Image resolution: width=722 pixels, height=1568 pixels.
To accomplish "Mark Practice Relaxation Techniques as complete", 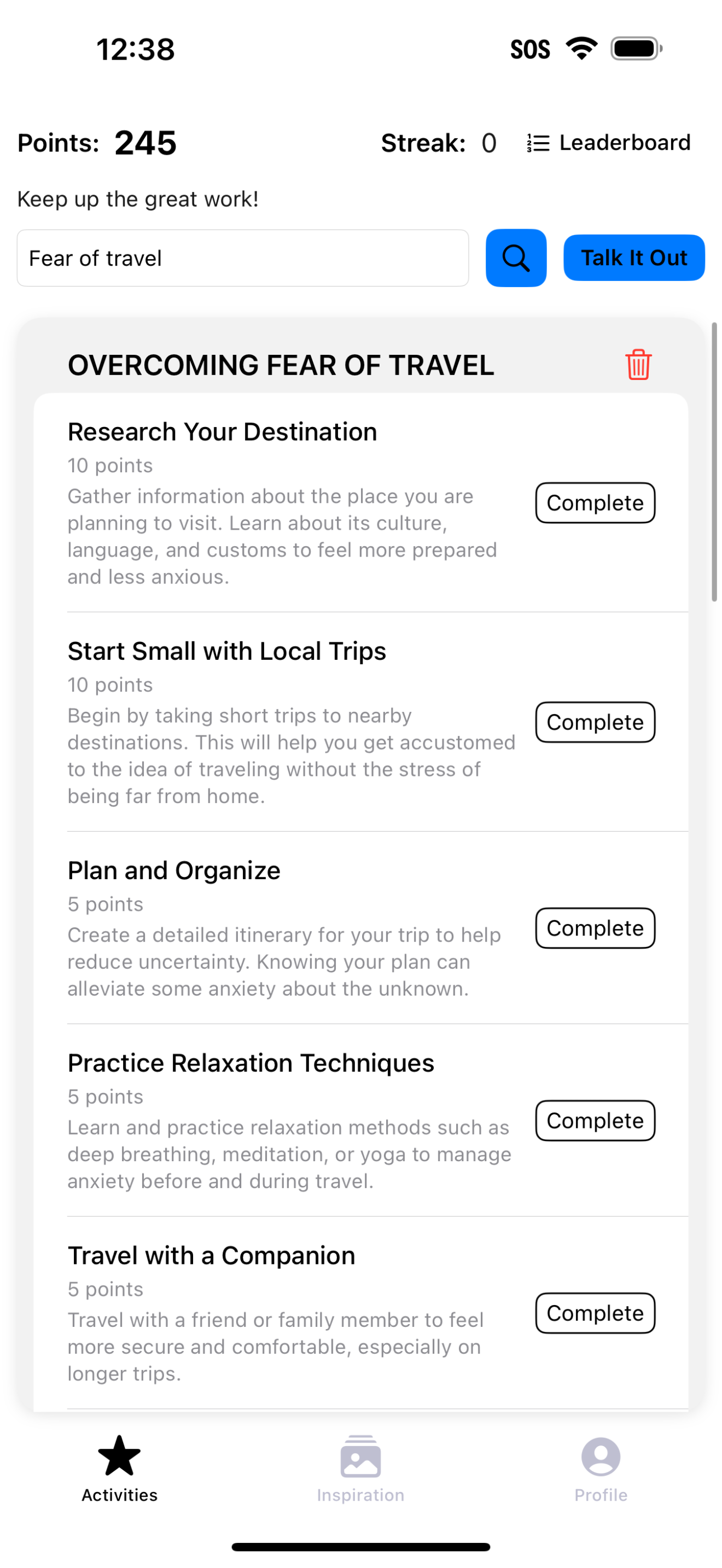I will tap(595, 1120).
